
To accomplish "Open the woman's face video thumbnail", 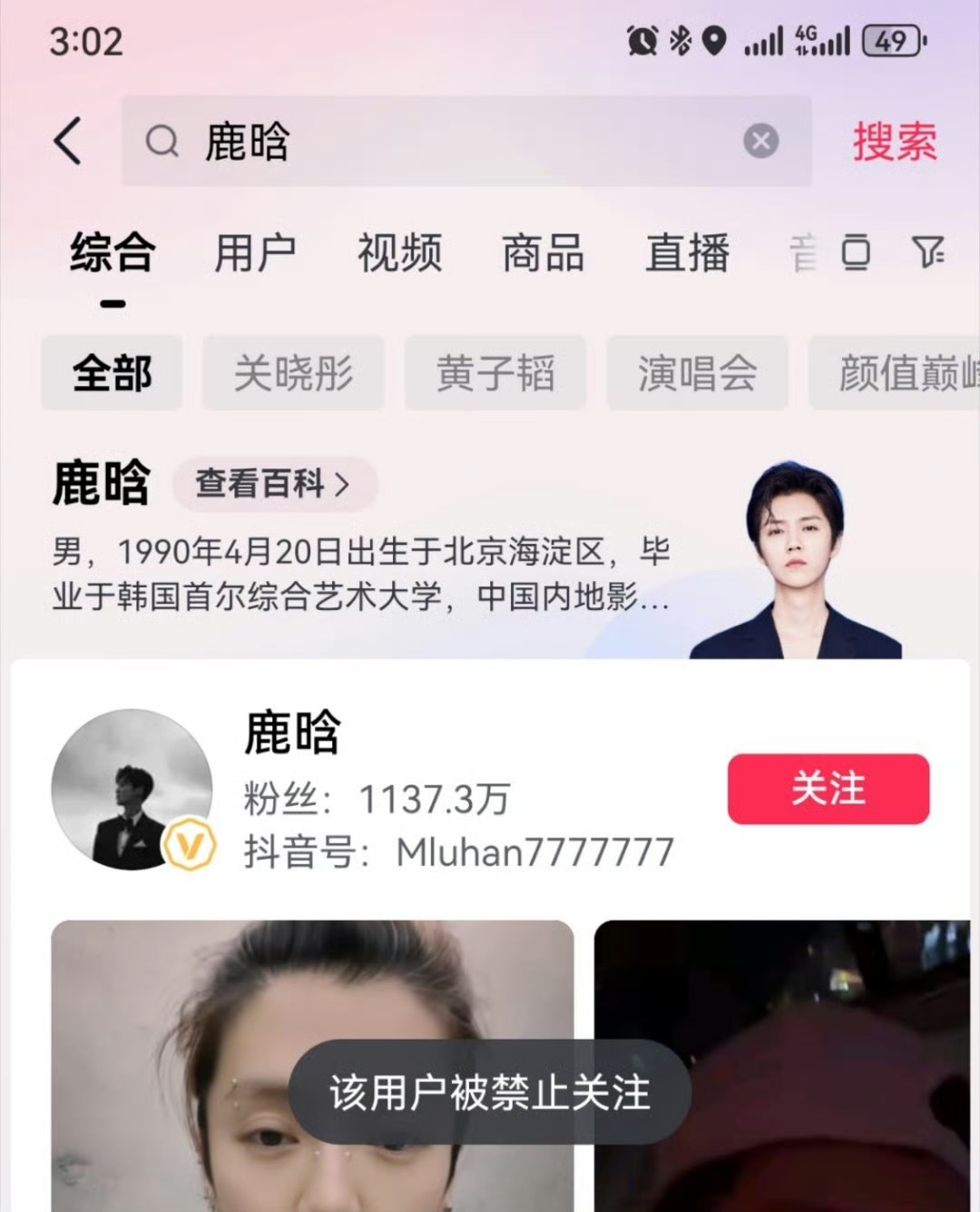I will 312,999.
